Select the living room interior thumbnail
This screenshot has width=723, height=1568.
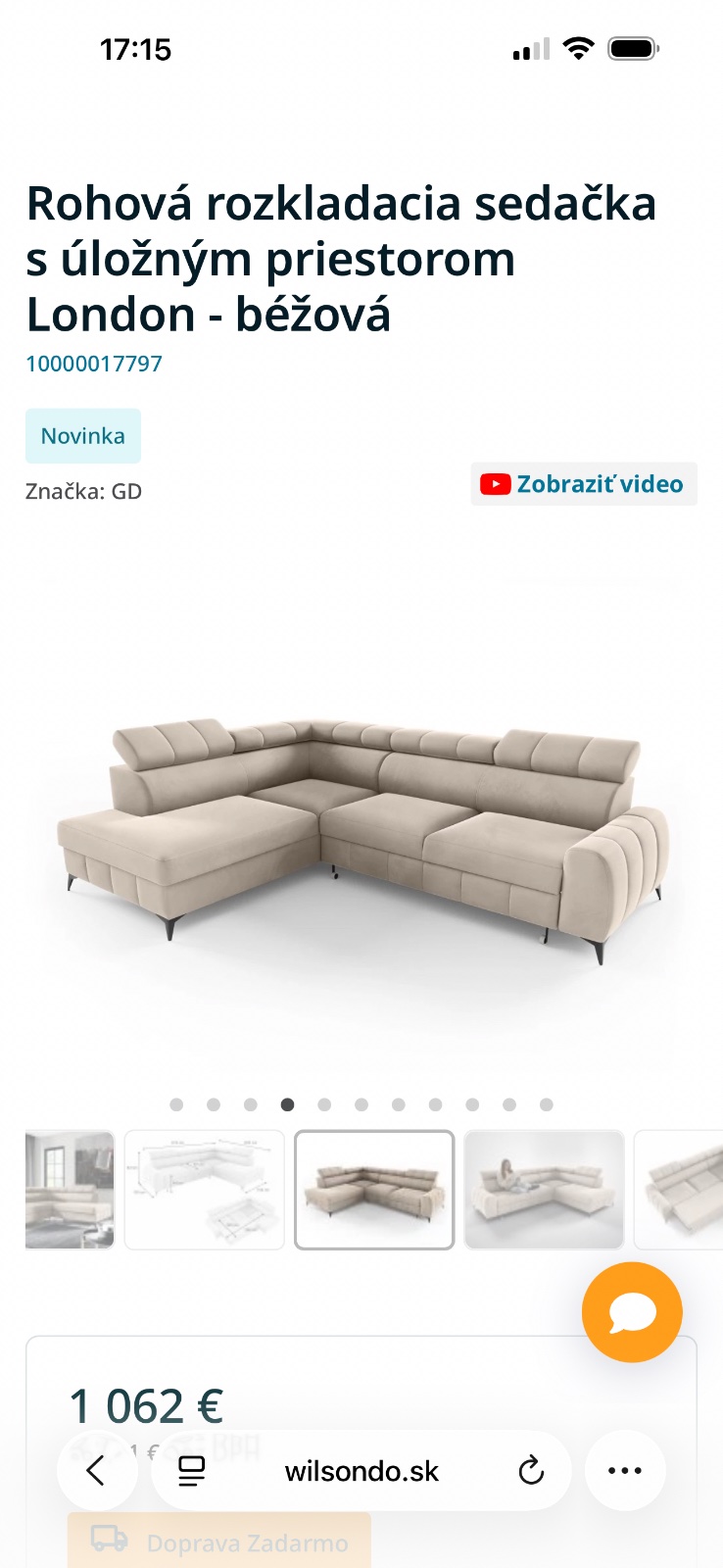click(70, 1190)
